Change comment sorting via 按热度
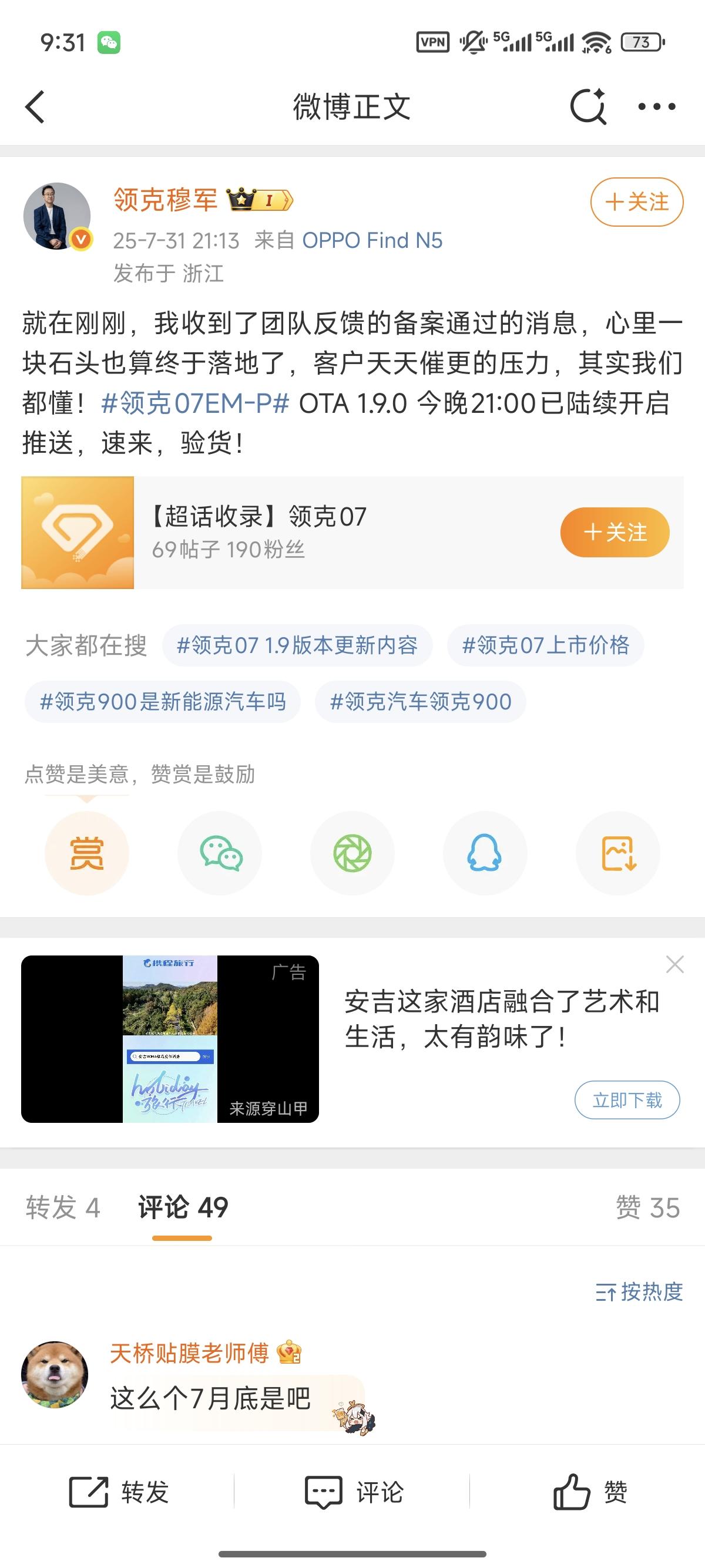The width and height of the screenshot is (705, 1568). pyautogui.click(x=639, y=1291)
